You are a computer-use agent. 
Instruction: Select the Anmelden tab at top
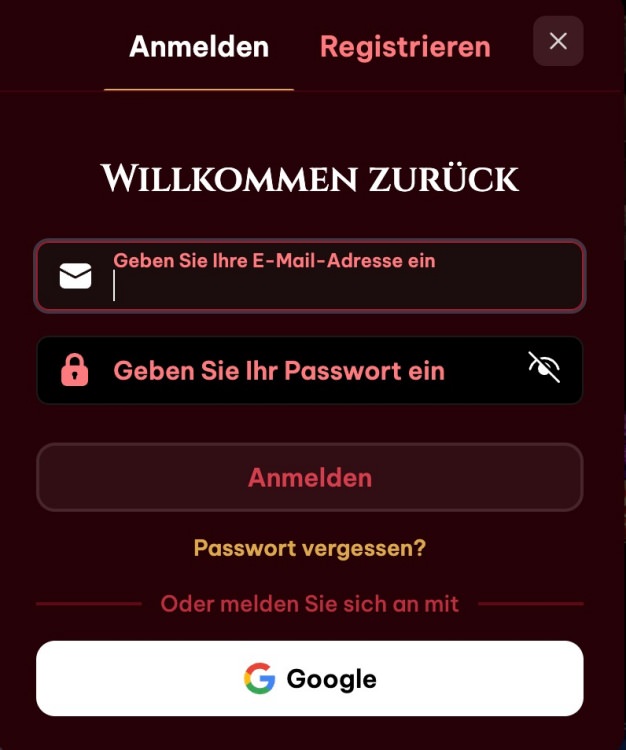tap(199, 47)
